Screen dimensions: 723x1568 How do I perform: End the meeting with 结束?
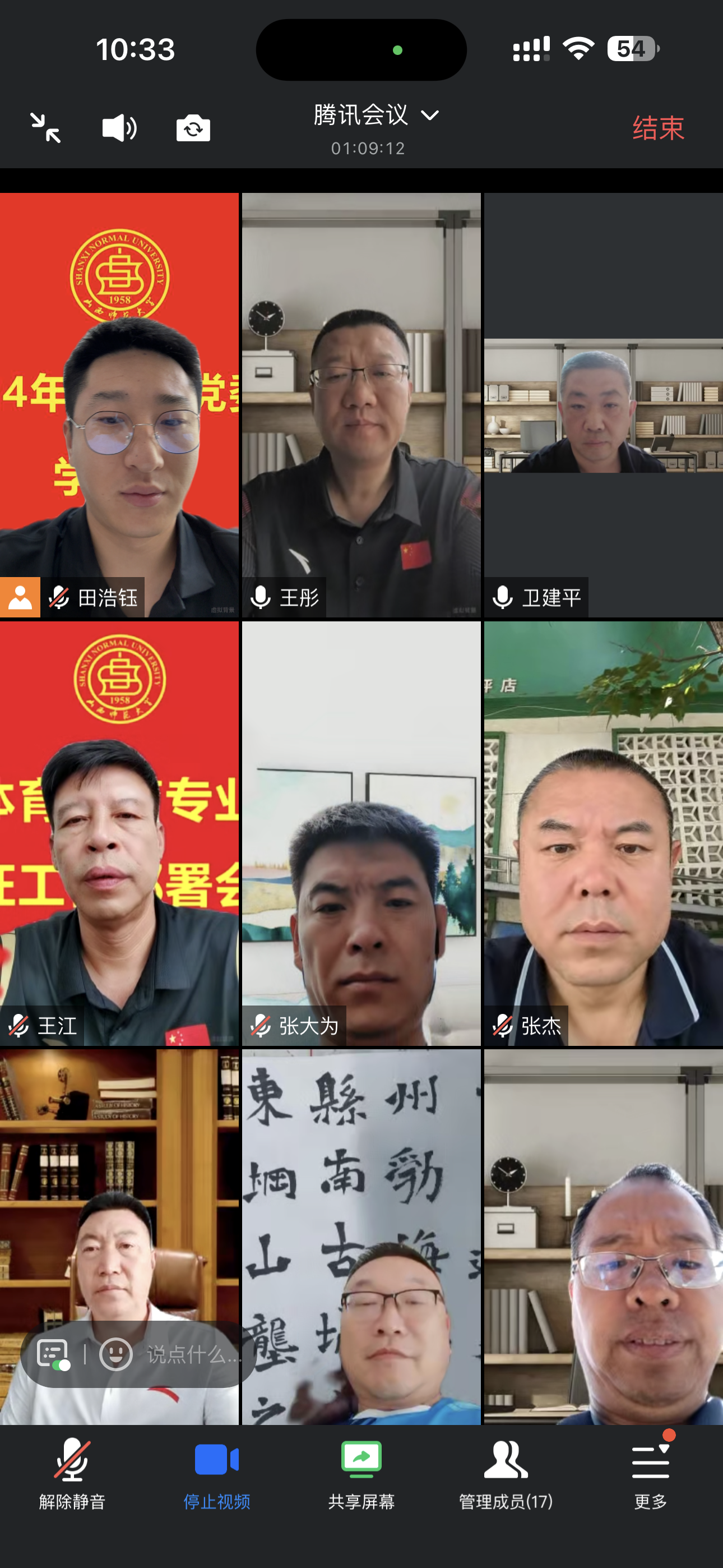pyautogui.click(x=658, y=128)
